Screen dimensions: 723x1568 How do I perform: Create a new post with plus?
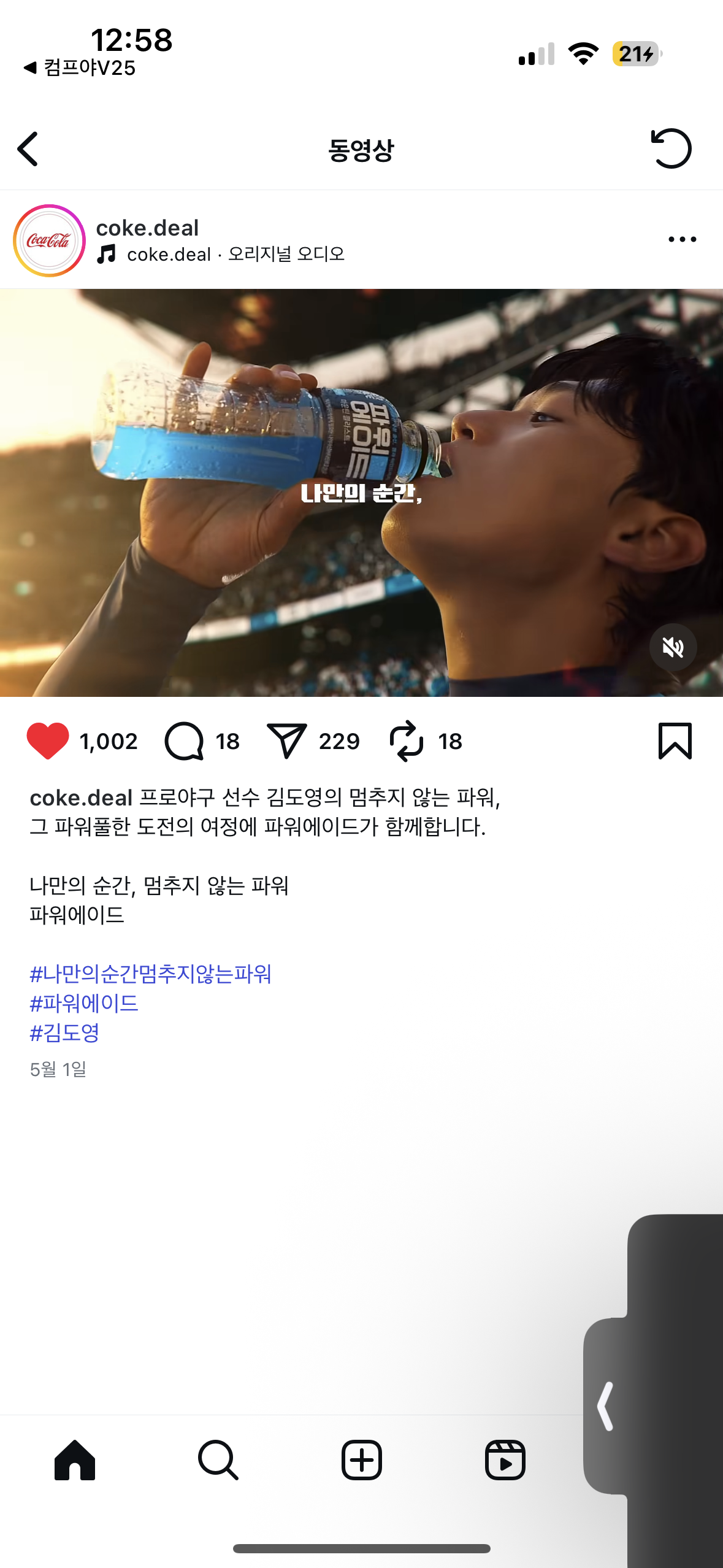tap(362, 1460)
